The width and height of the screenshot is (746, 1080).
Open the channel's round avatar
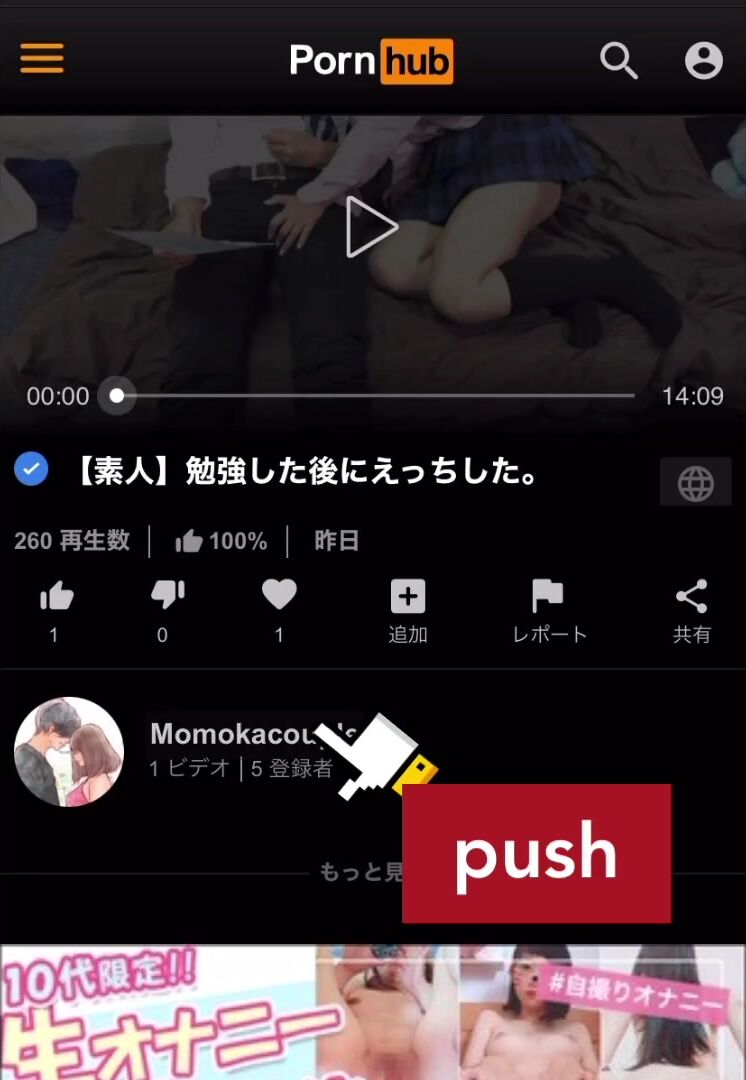click(69, 752)
